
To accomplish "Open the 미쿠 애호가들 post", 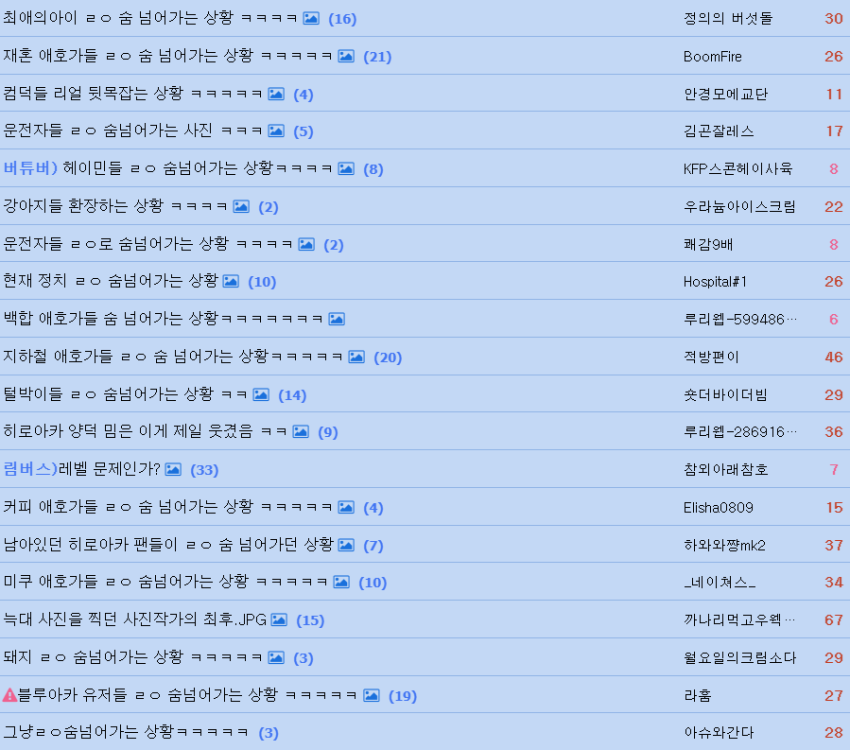I will pyautogui.click(x=165, y=581).
